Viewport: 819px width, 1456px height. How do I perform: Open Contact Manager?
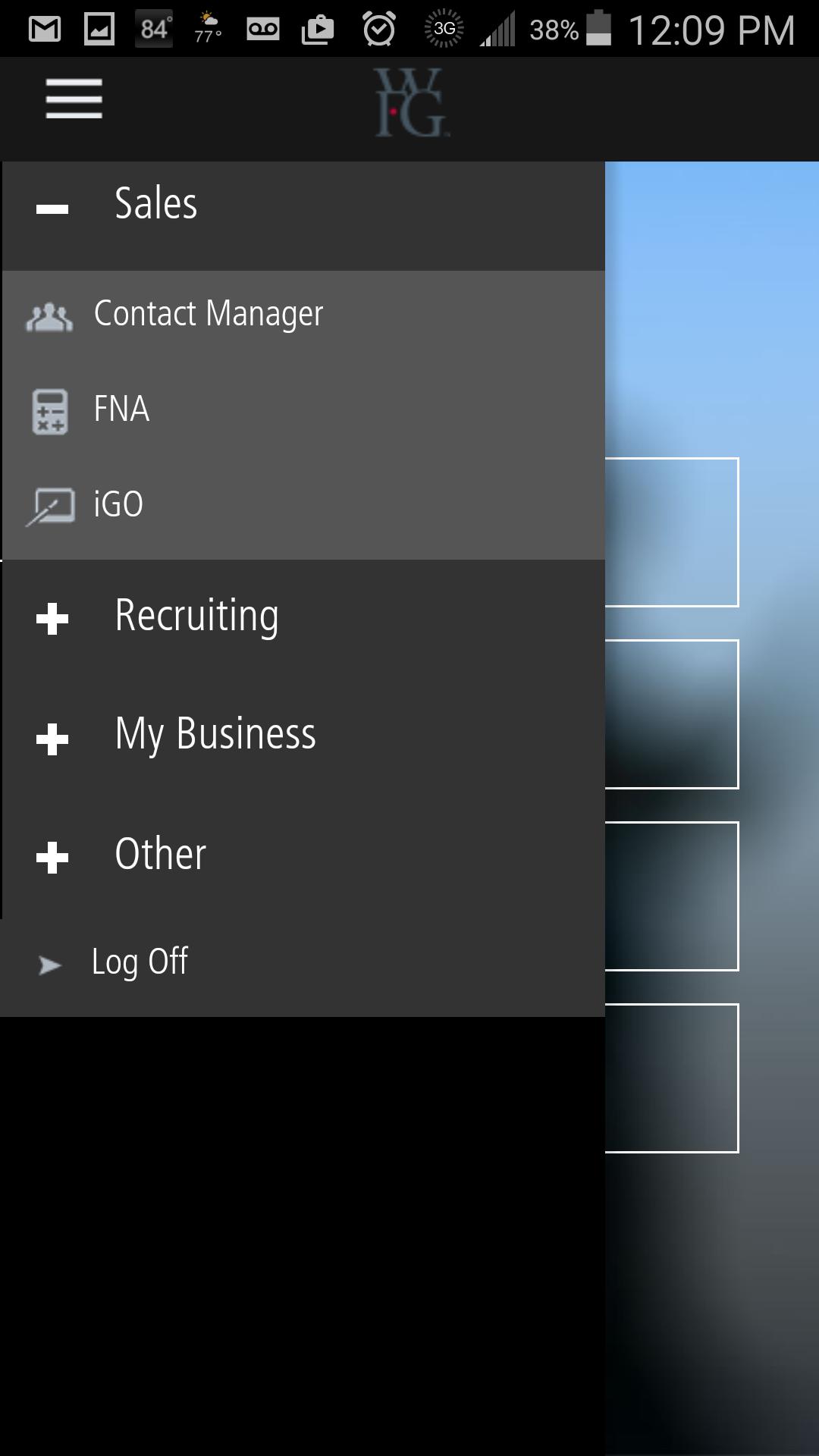click(208, 314)
